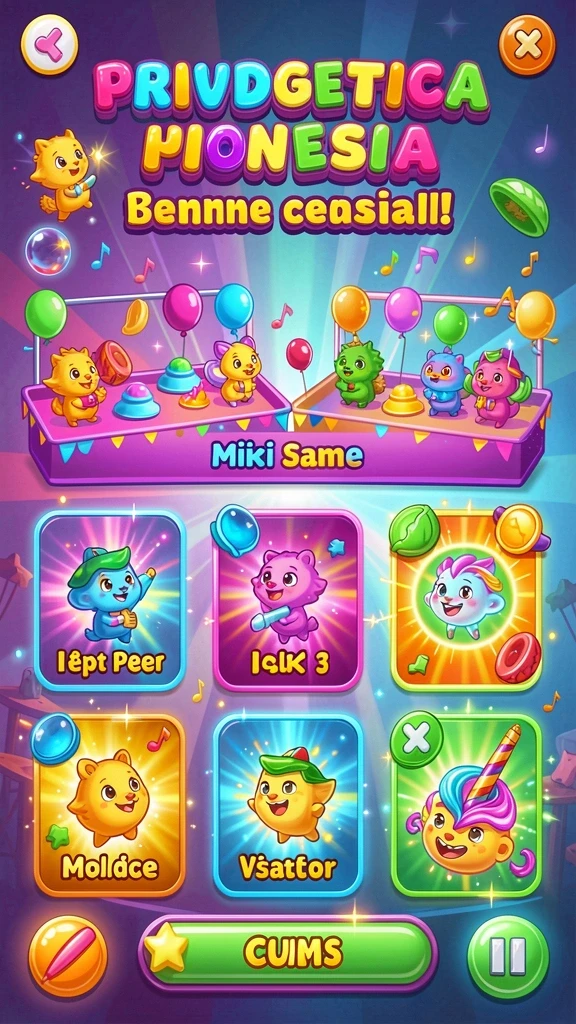This screenshot has width=576, height=1024.
Task: Close the screen with the orange X
Action: pyautogui.click(x=527, y=45)
